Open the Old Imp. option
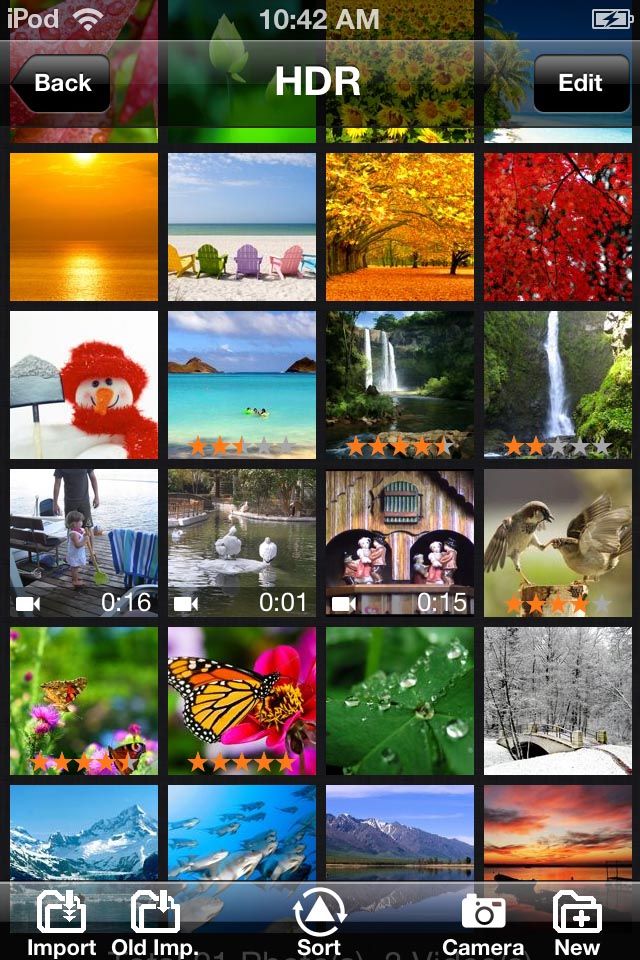Screen dimensions: 640x960 coord(155,922)
